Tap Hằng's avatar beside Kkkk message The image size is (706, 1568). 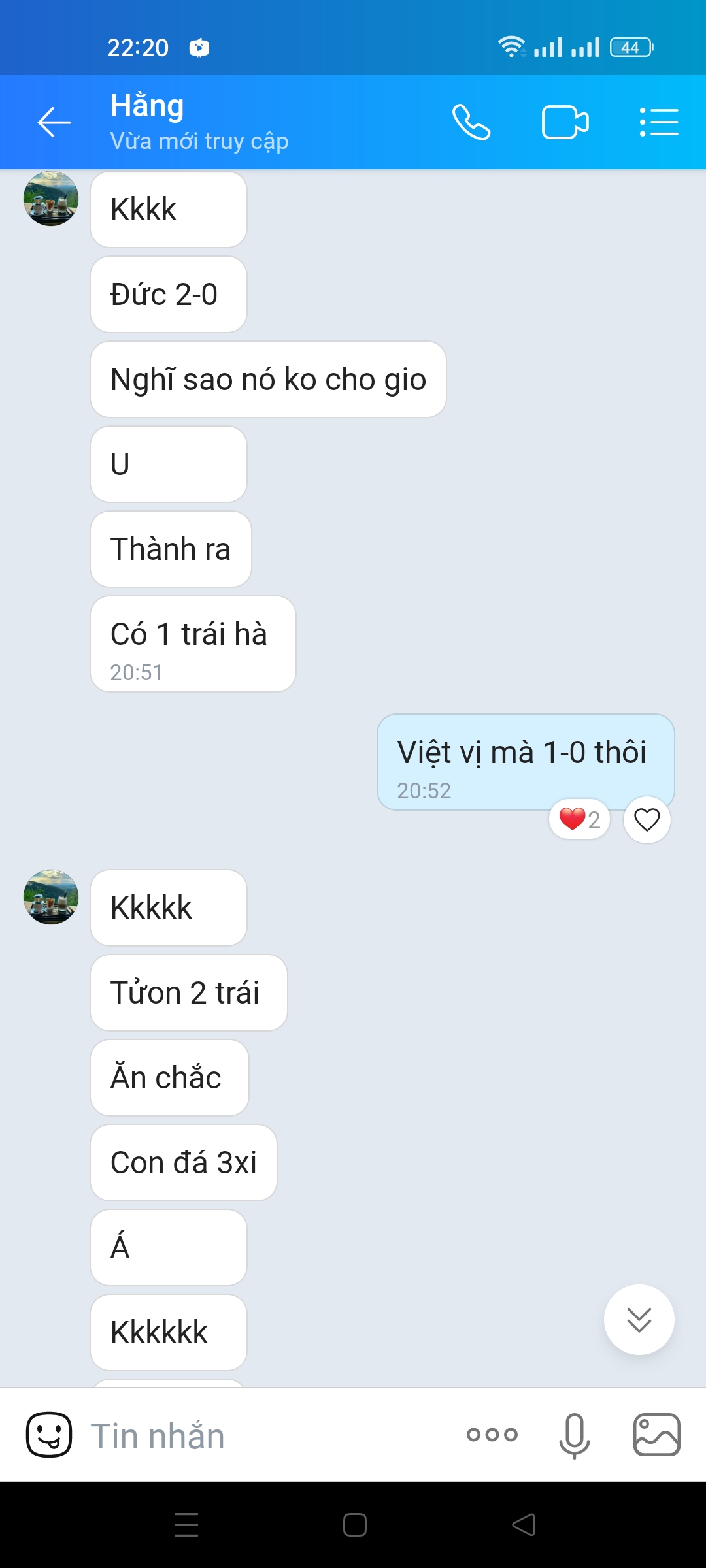51,199
